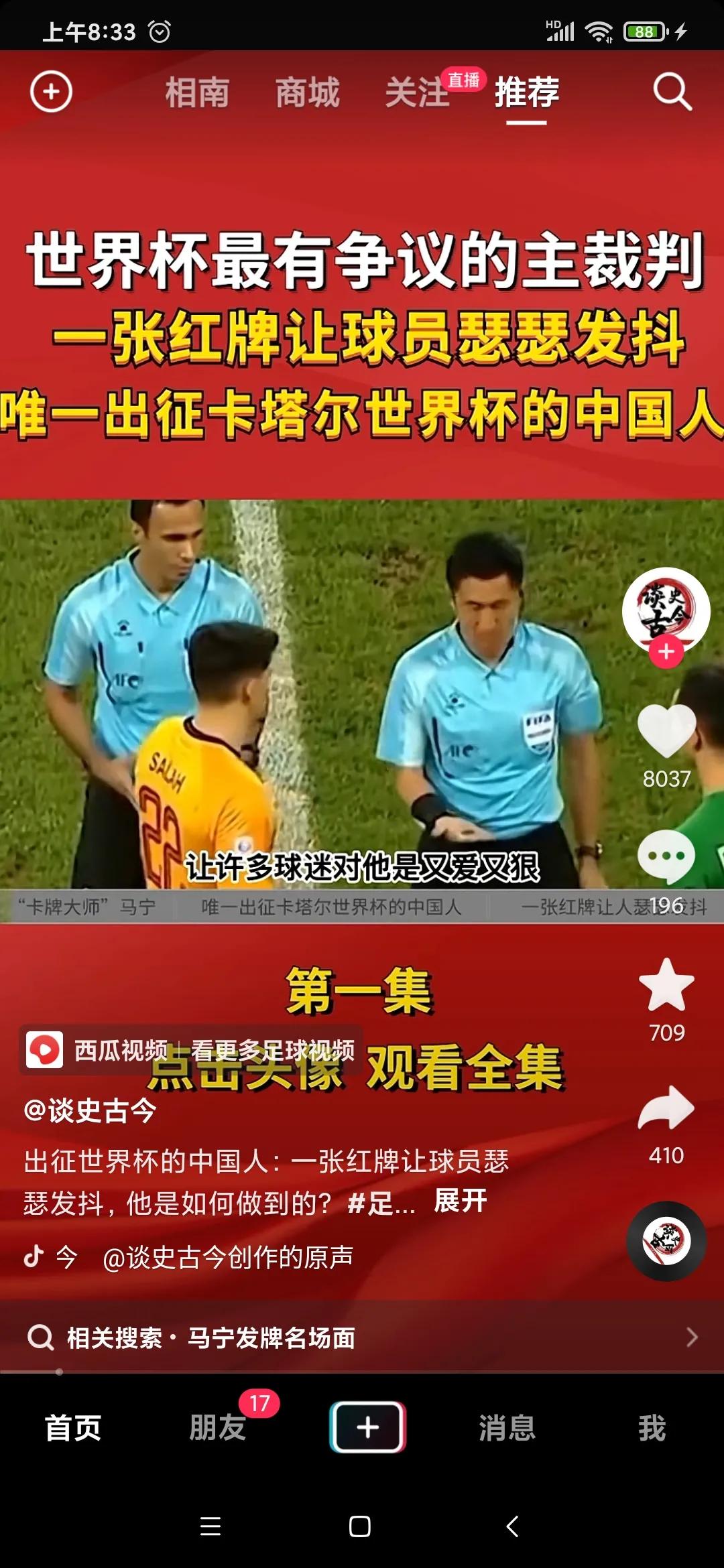The height and width of the screenshot is (1568, 724).
Task: Tap the plus icon at top left
Action: [51, 92]
